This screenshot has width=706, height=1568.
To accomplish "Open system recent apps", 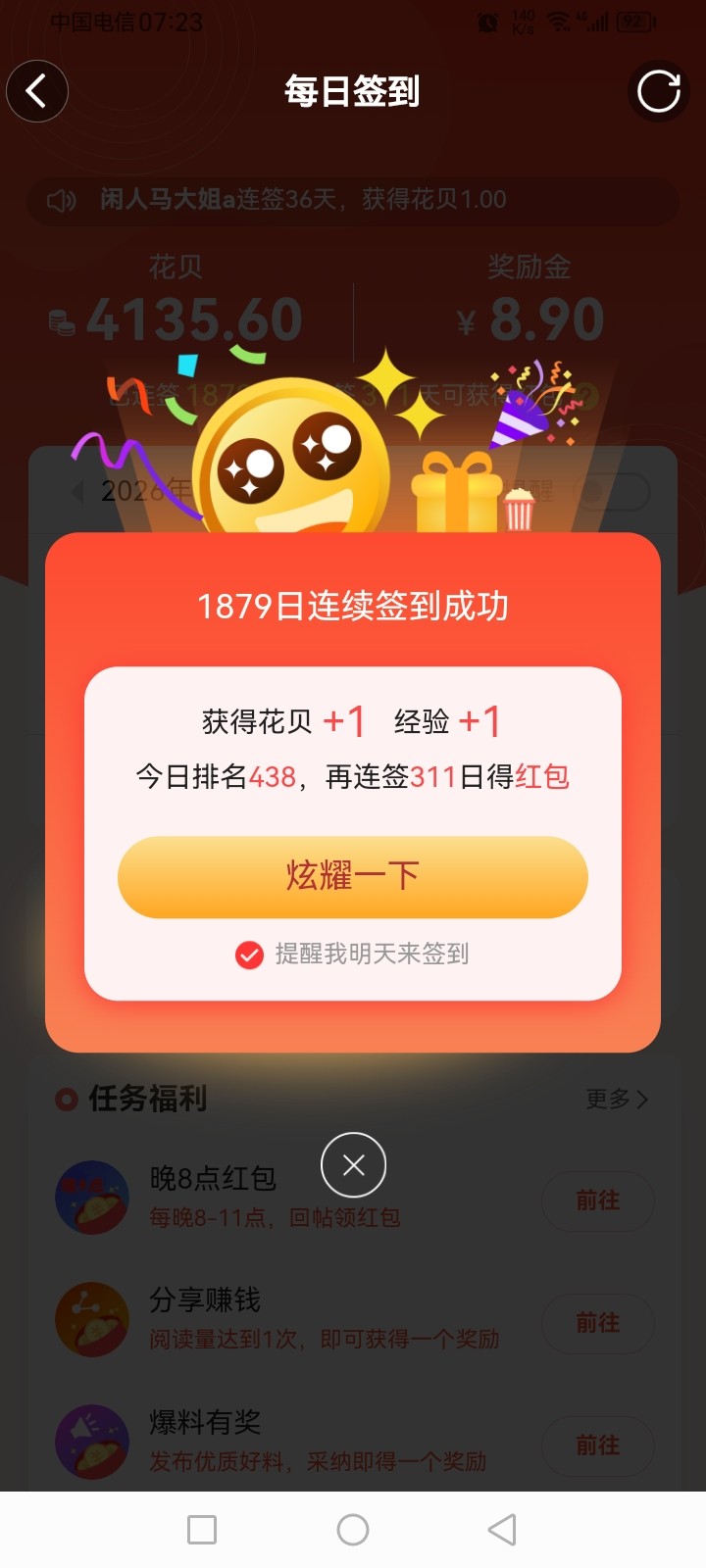I will pyautogui.click(x=202, y=1530).
